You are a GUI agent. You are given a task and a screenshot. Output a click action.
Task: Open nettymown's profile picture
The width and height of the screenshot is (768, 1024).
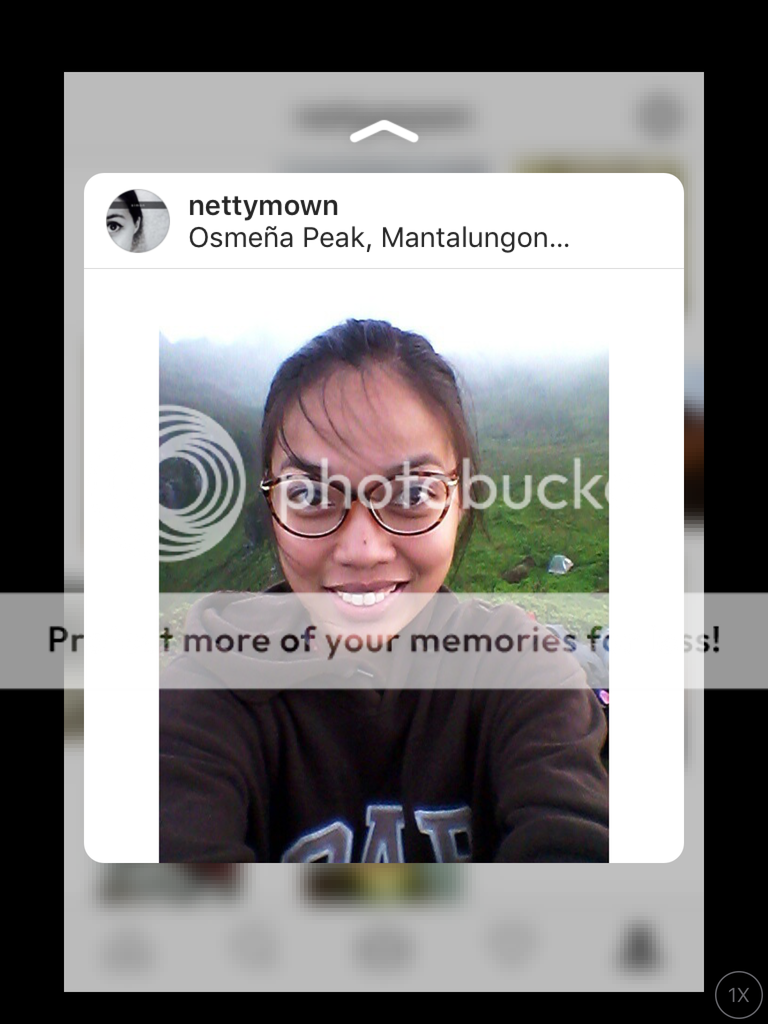[x=138, y=221]
